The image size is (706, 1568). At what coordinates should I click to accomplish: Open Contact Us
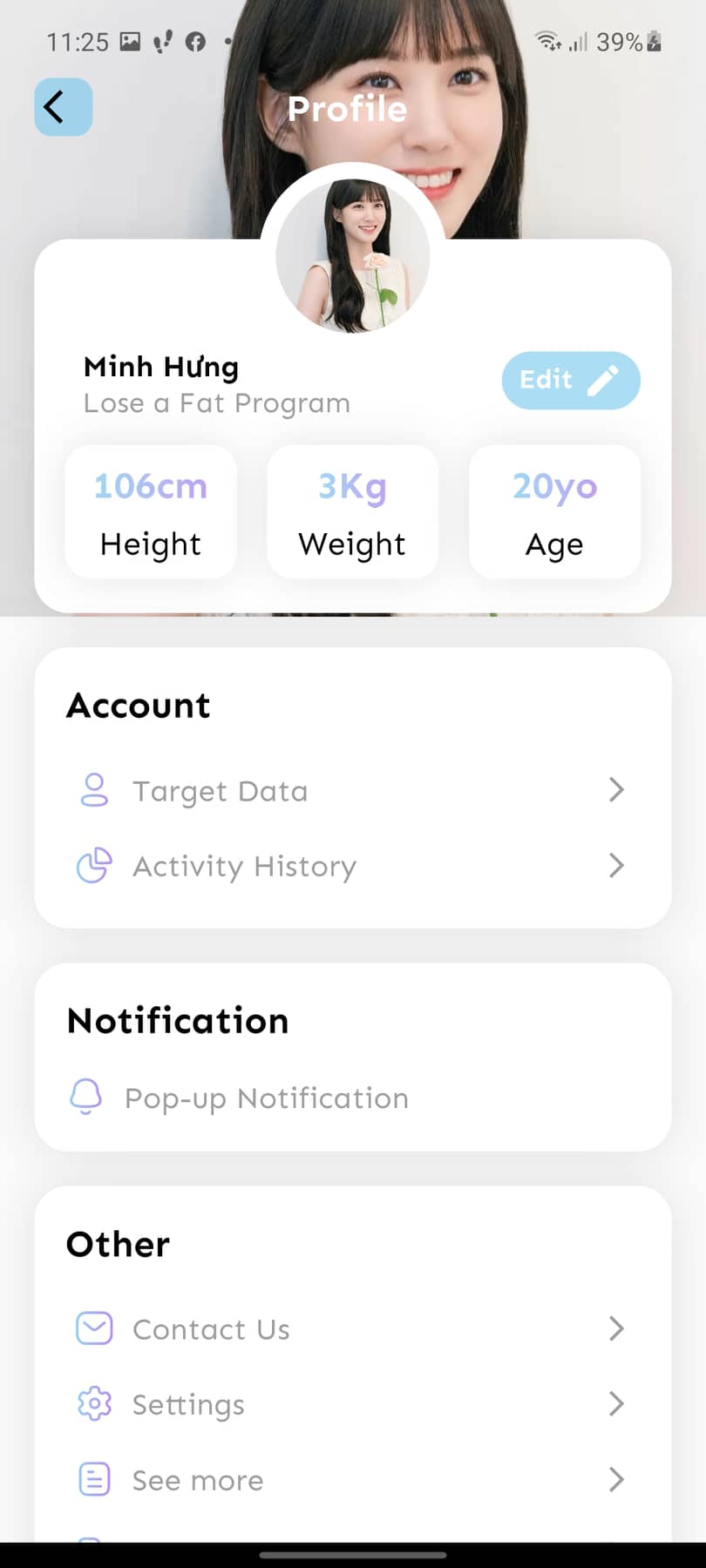click(352, 1329)
